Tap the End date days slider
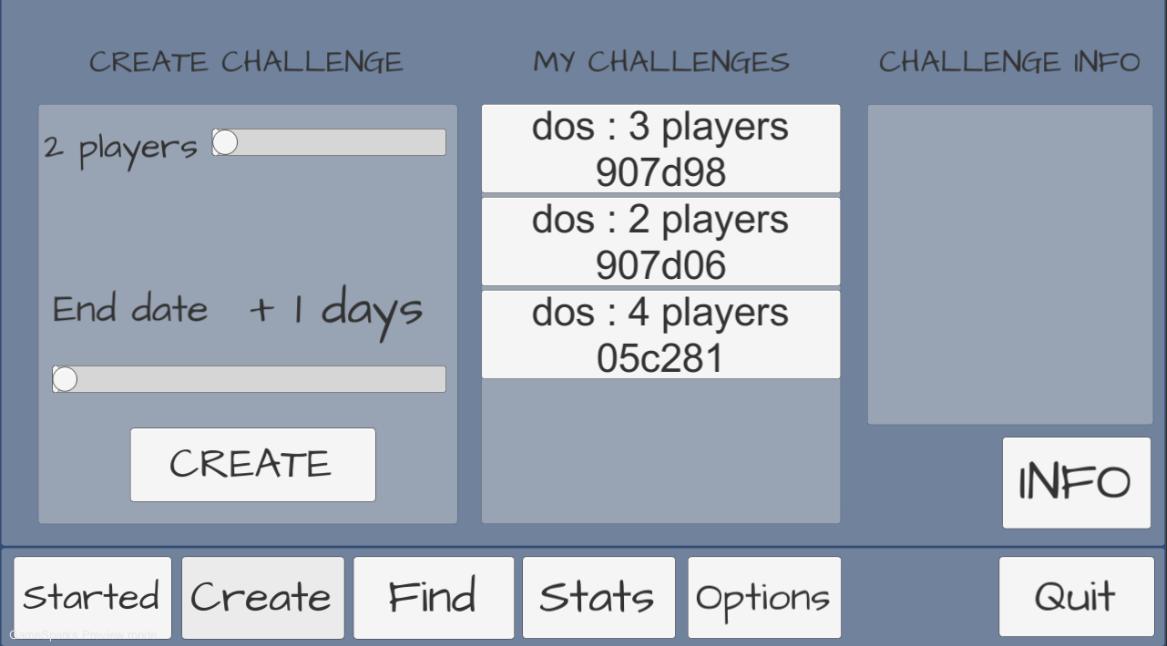 250,379
